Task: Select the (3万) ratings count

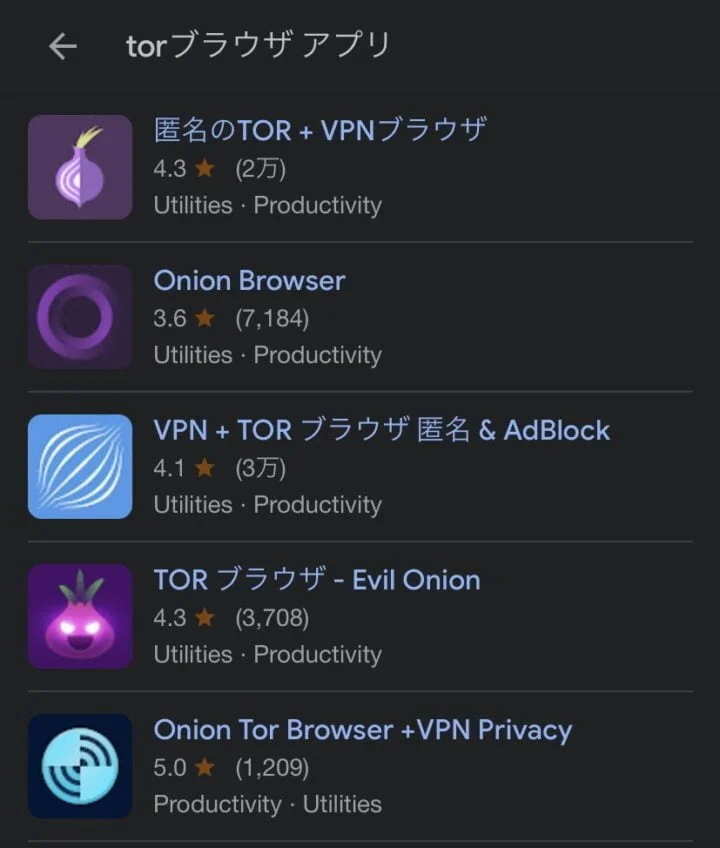Action: [261, 468]
